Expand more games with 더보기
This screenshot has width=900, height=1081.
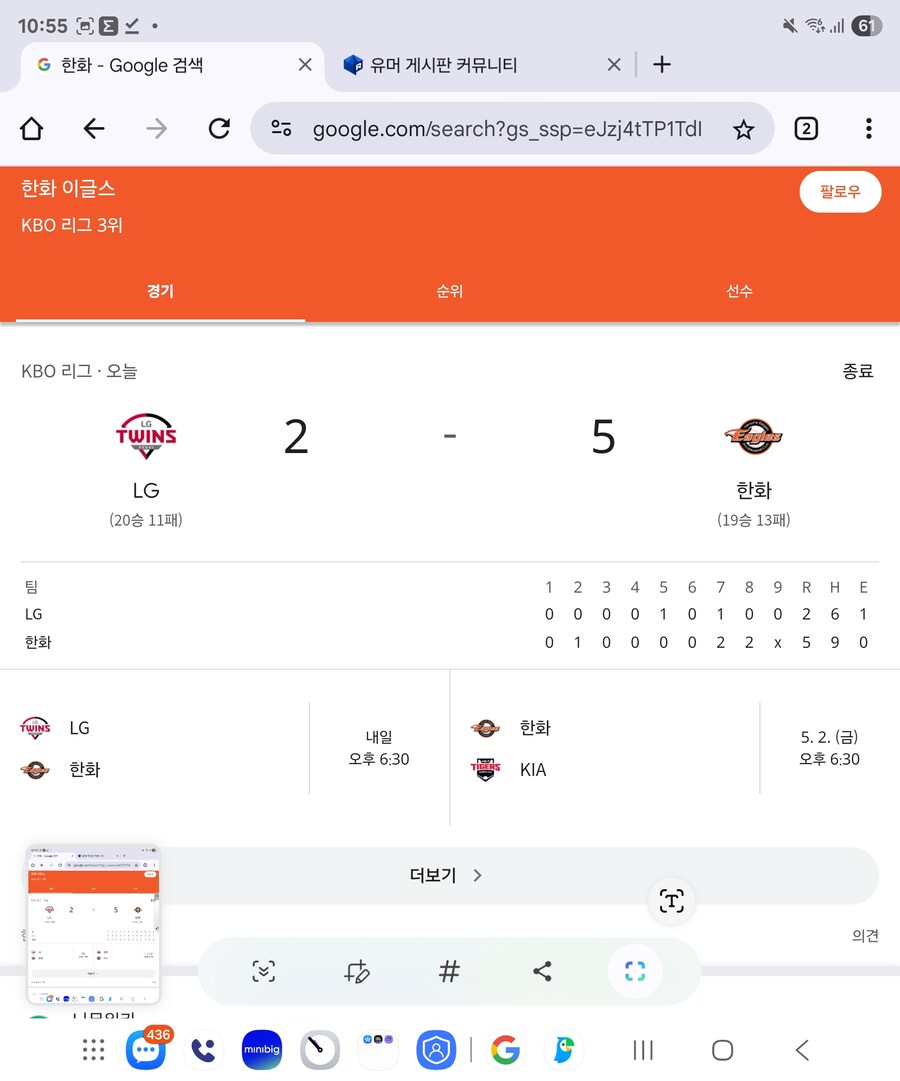pyautogui.click(x=446, y=876)
